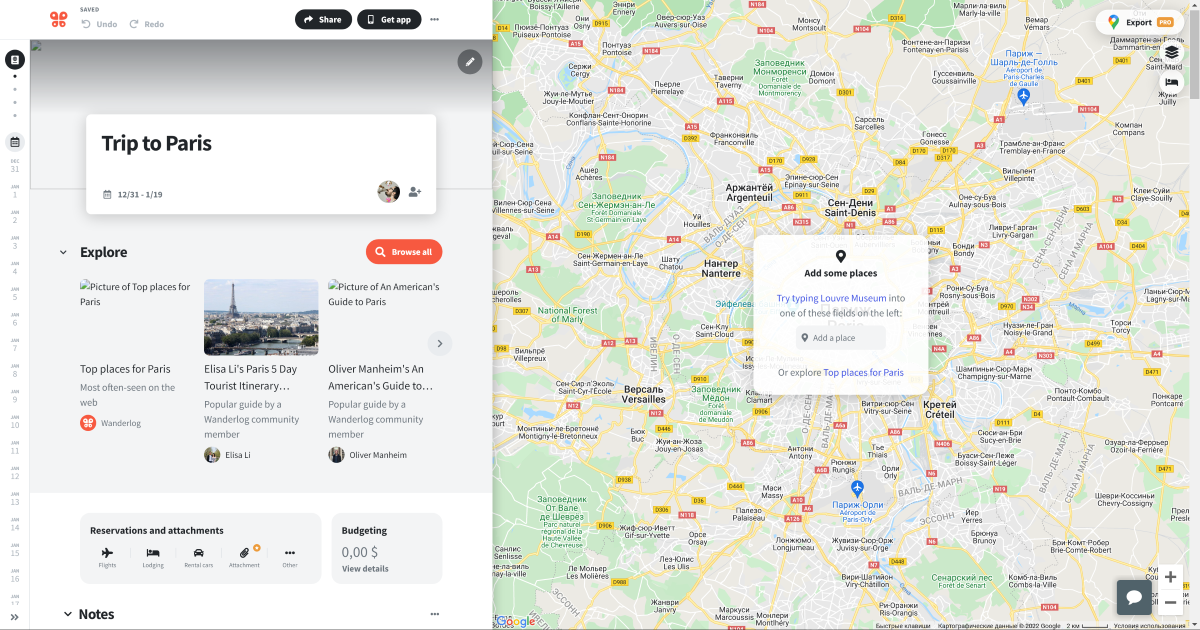1200x630 pixels.
Task: Browse all explore guides
Action: [x=404, y=252]
